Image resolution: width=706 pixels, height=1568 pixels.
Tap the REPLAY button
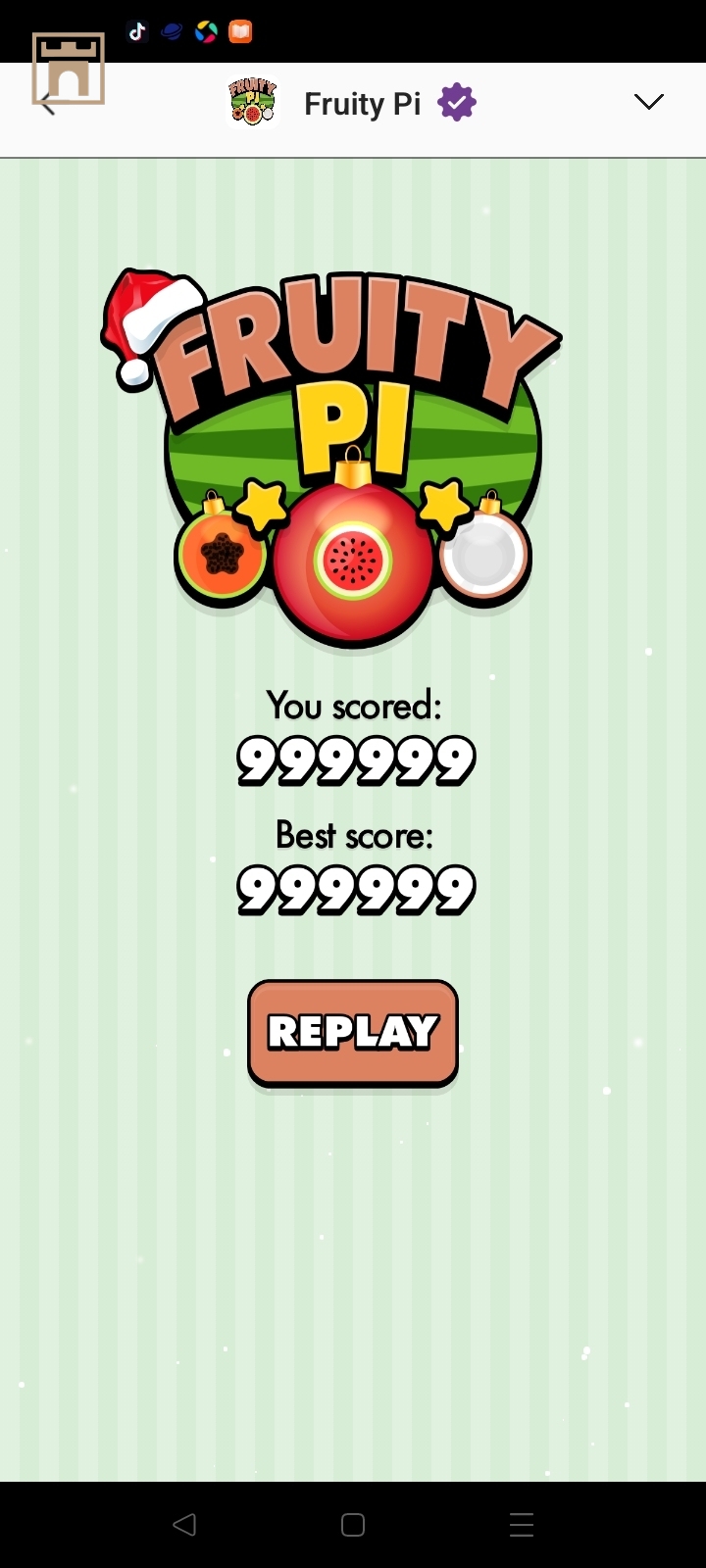point(353,1032)
